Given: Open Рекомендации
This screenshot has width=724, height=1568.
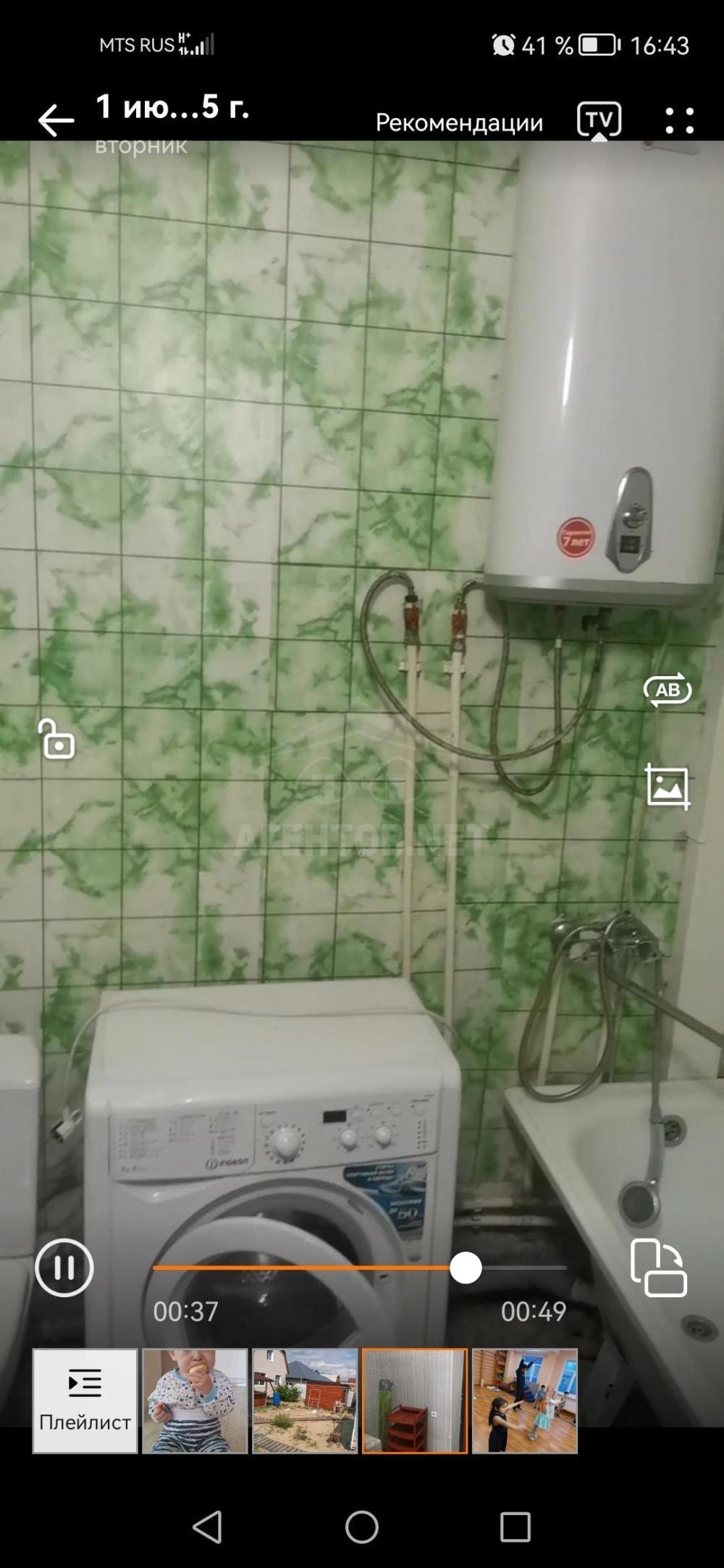Looking at the screenshot, I should pyautogui.click(x=459, y=122).
